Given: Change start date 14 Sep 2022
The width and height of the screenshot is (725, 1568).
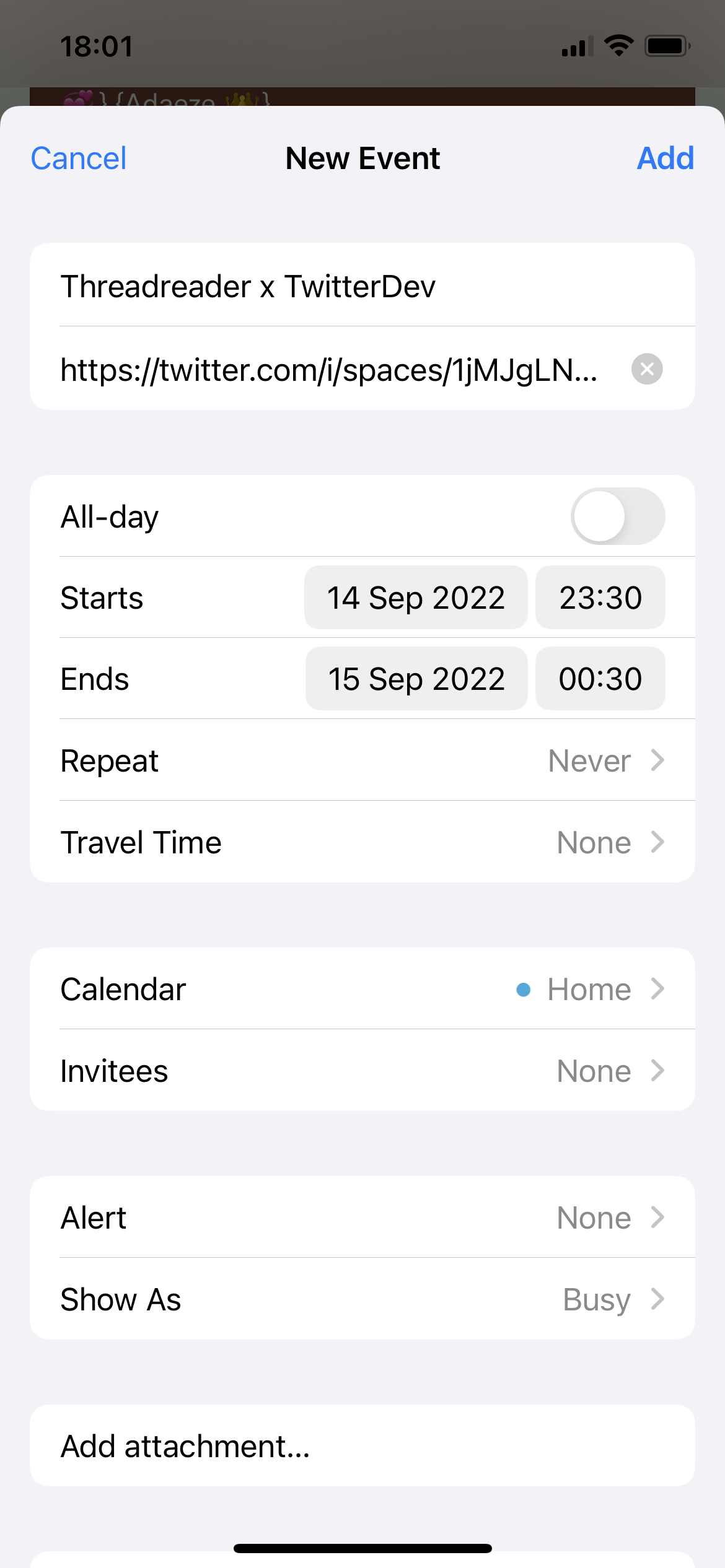Looking at the screenshot, I should tap(416, 598).
